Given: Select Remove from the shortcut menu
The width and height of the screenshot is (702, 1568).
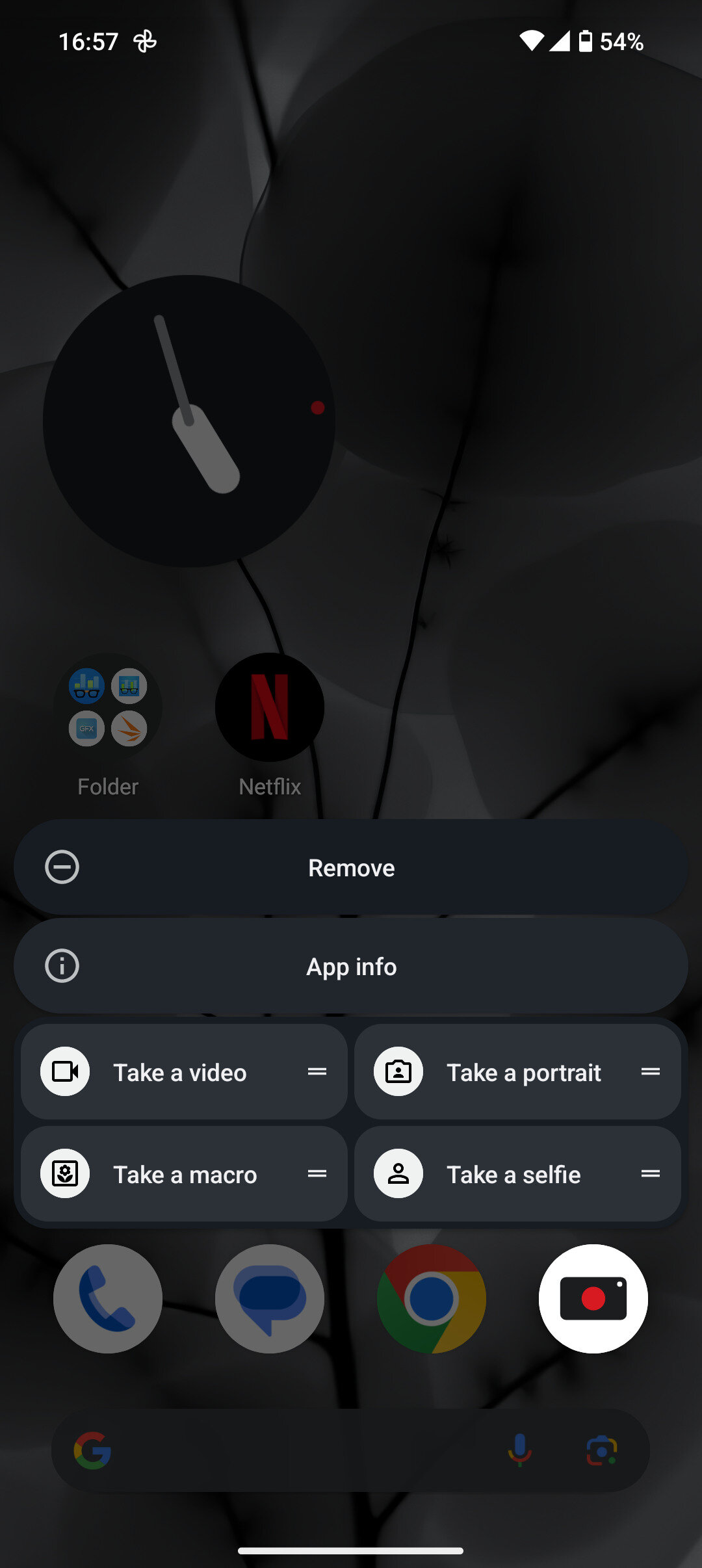Looking at the screenshot, I should point(351,867).
